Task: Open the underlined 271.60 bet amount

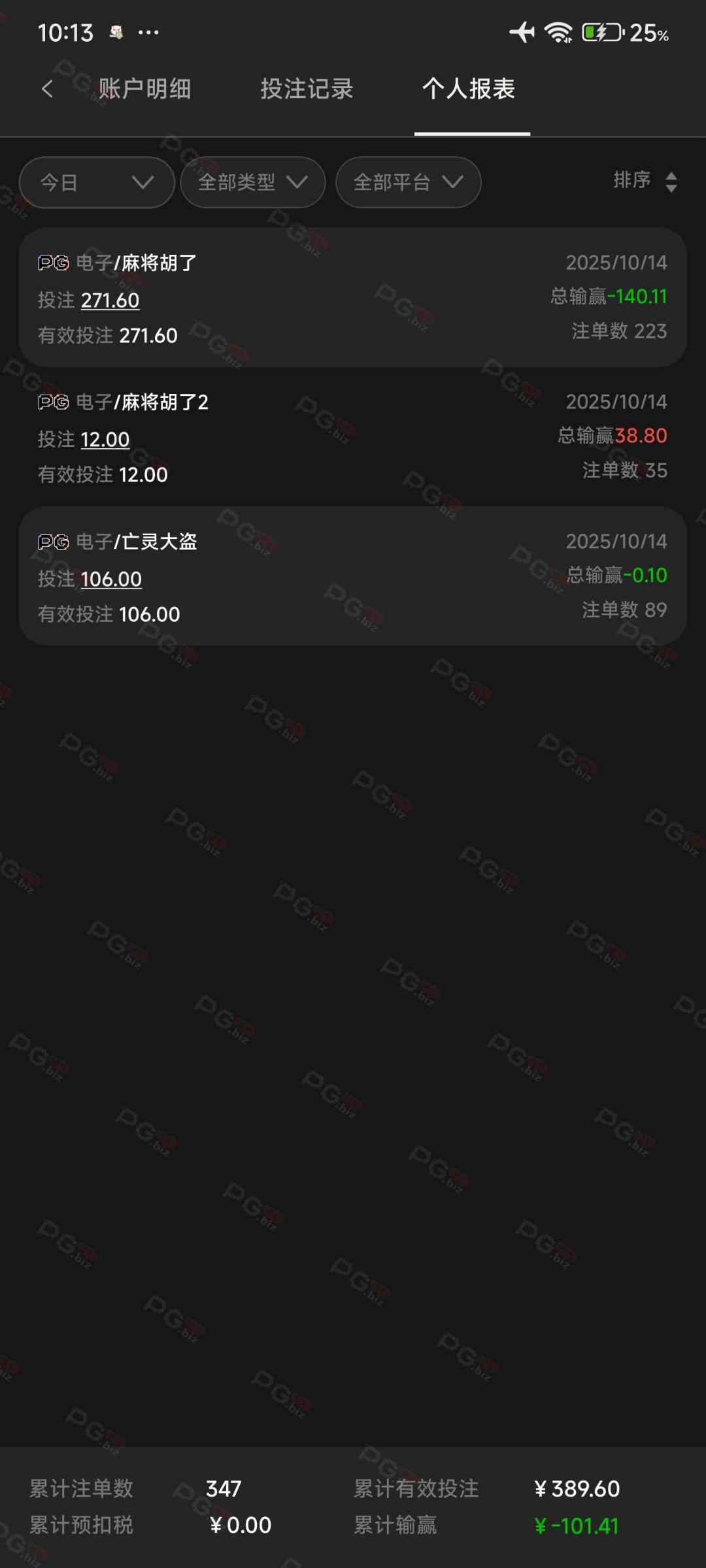Action: (x=110, y=301)
